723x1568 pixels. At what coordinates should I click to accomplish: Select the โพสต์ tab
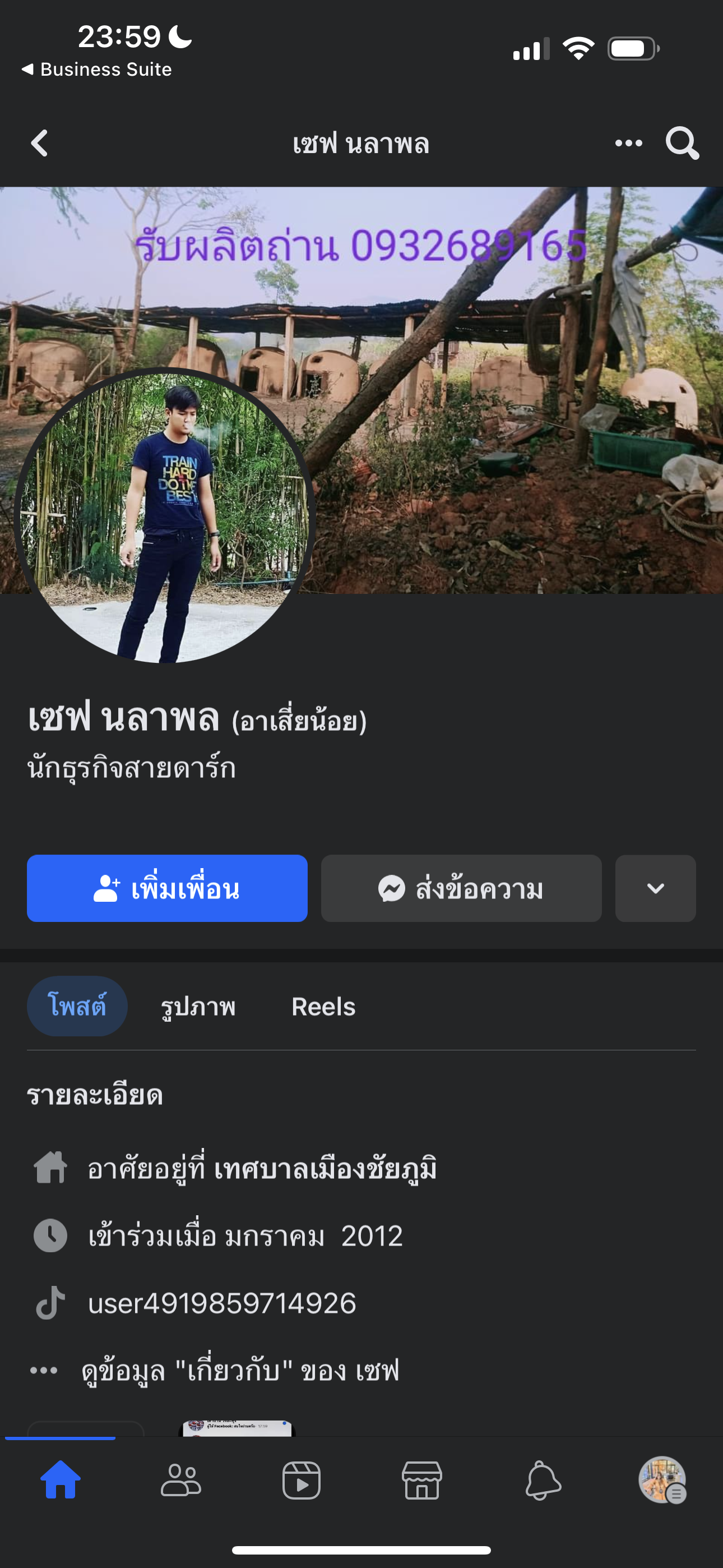click(x=77, y=1007)
